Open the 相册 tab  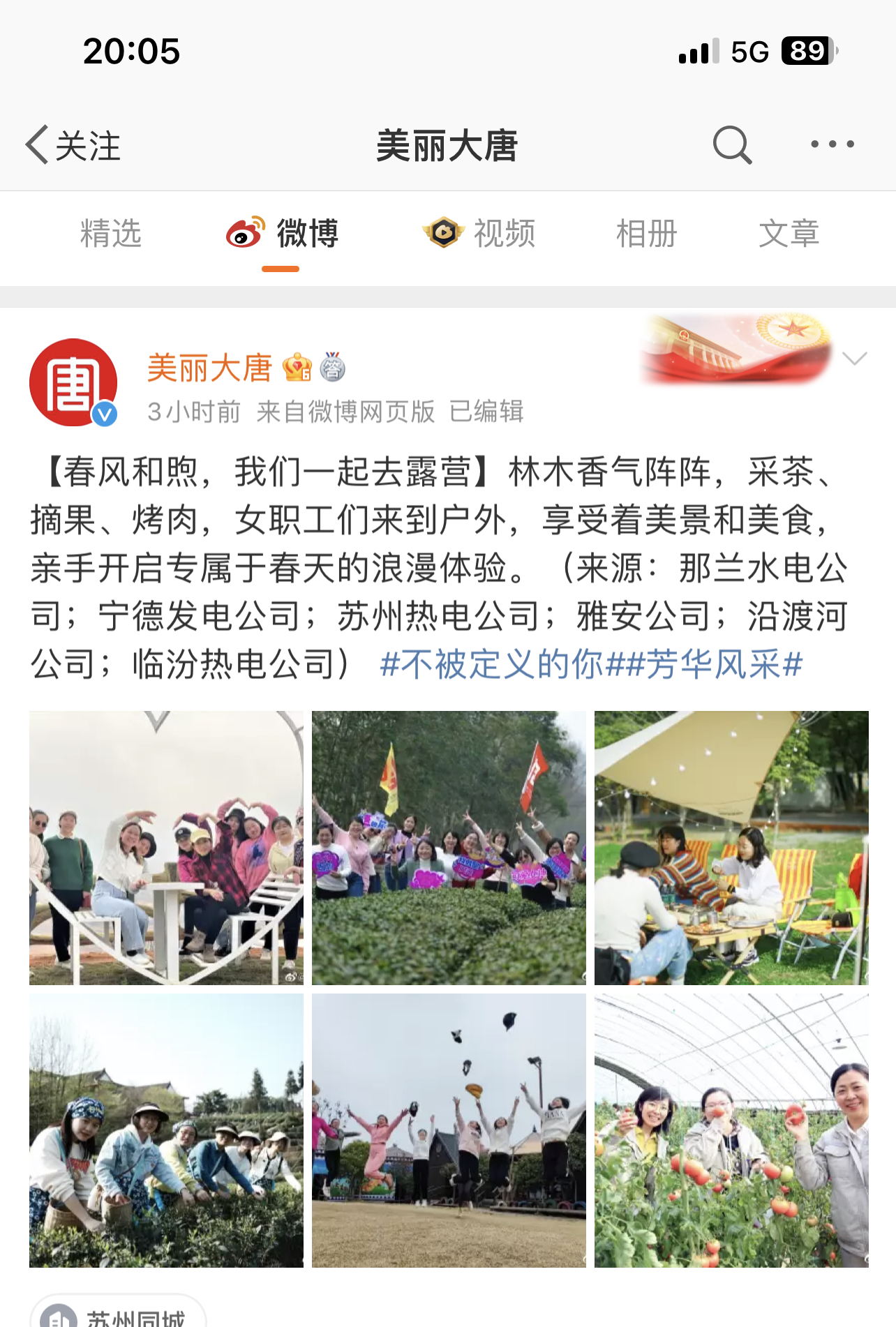646,233
